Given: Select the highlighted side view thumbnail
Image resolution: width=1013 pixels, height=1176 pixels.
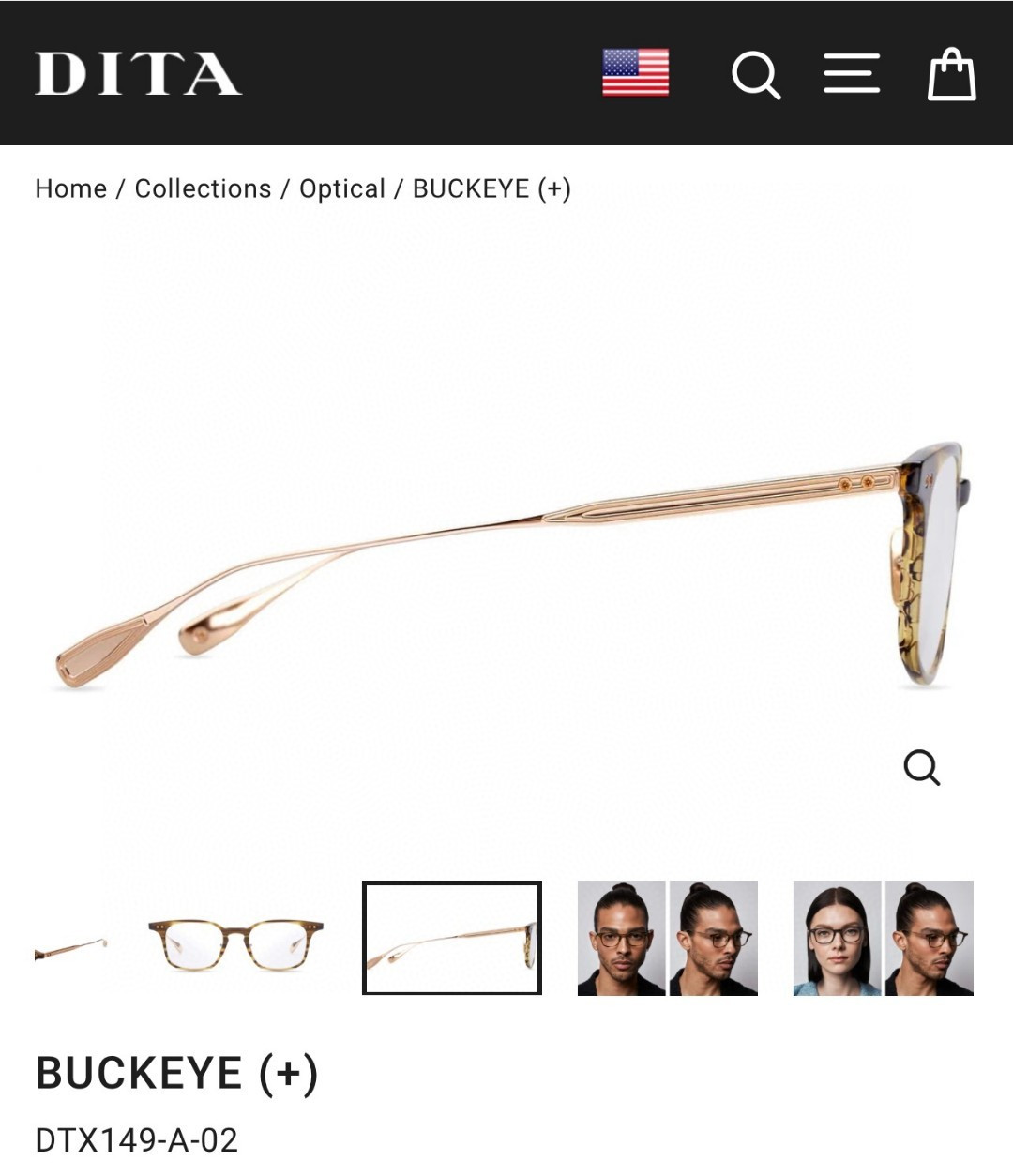Looking at the screenshot, I should [452, 938].
